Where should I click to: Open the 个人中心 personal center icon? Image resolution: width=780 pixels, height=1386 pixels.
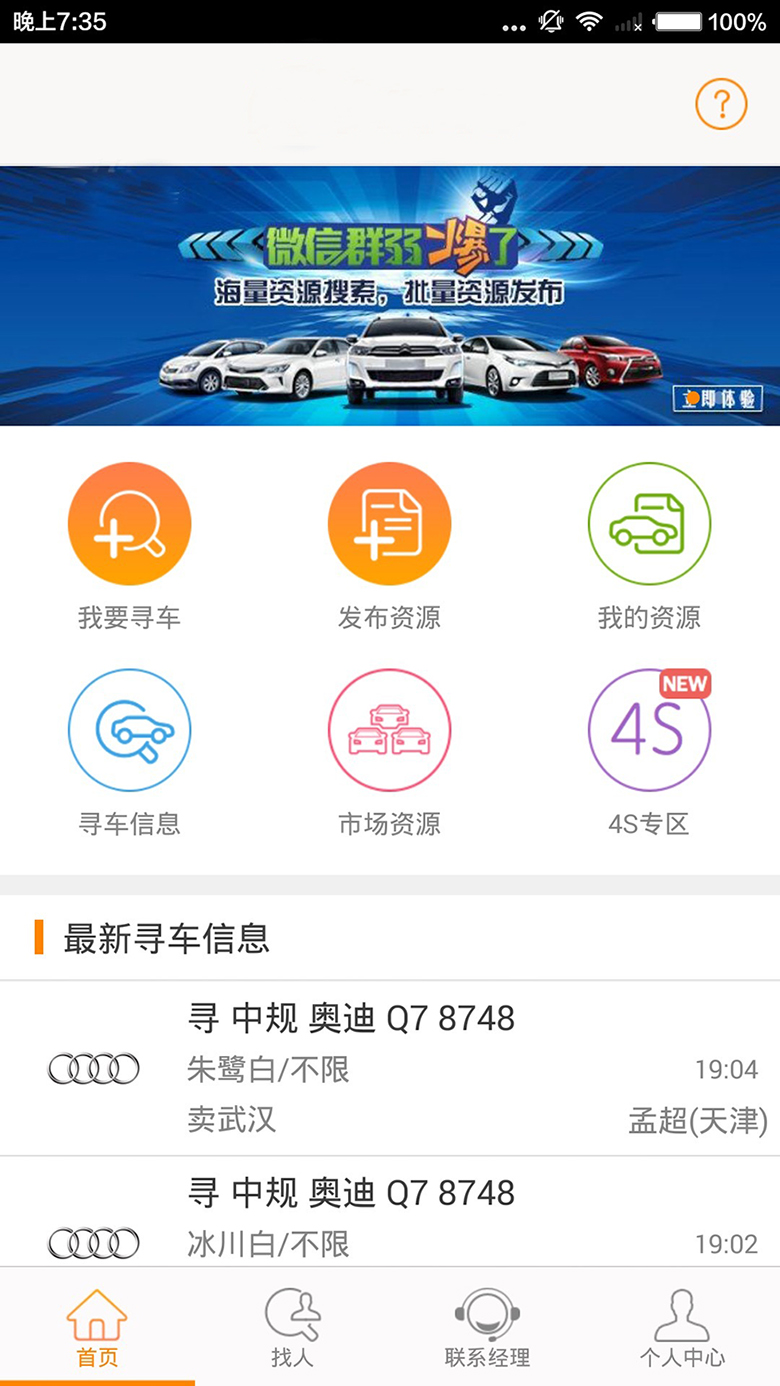point(682,1325)
